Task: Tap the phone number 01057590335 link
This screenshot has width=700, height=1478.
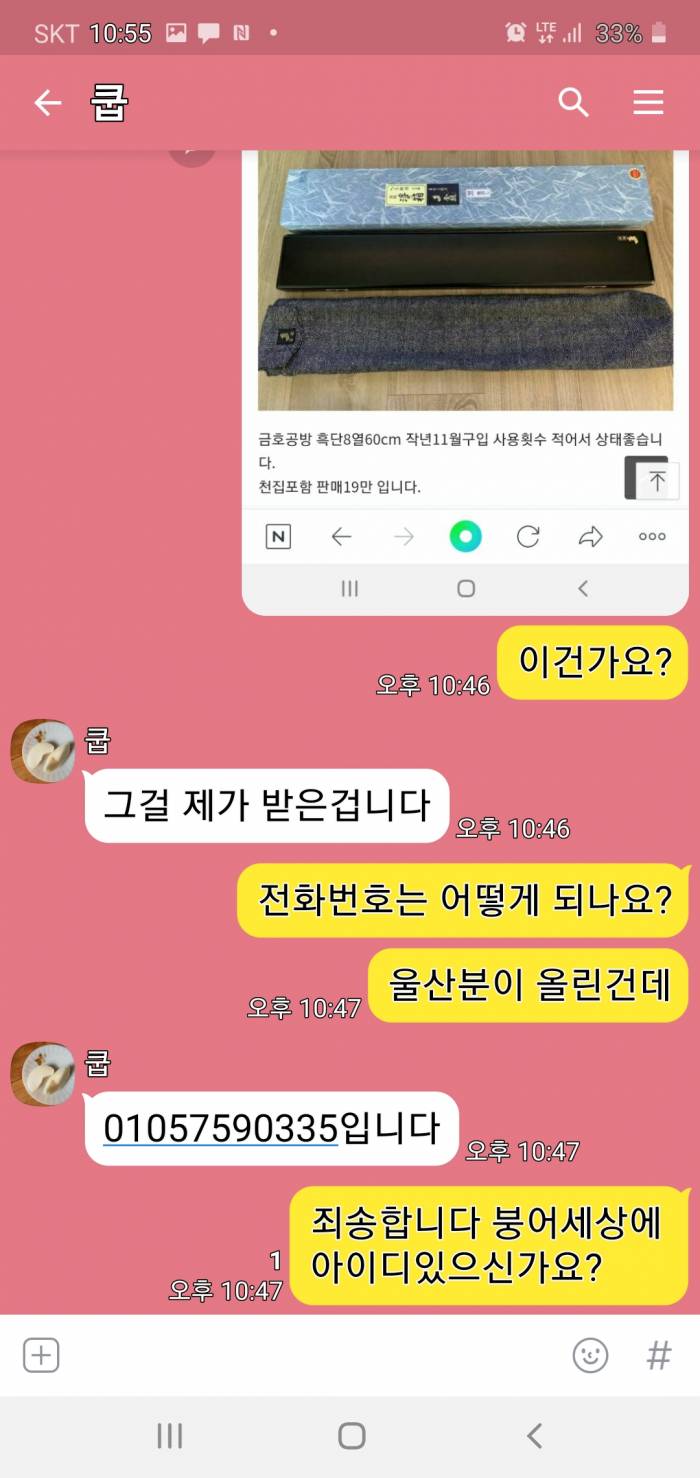Action: (221, 1128)
